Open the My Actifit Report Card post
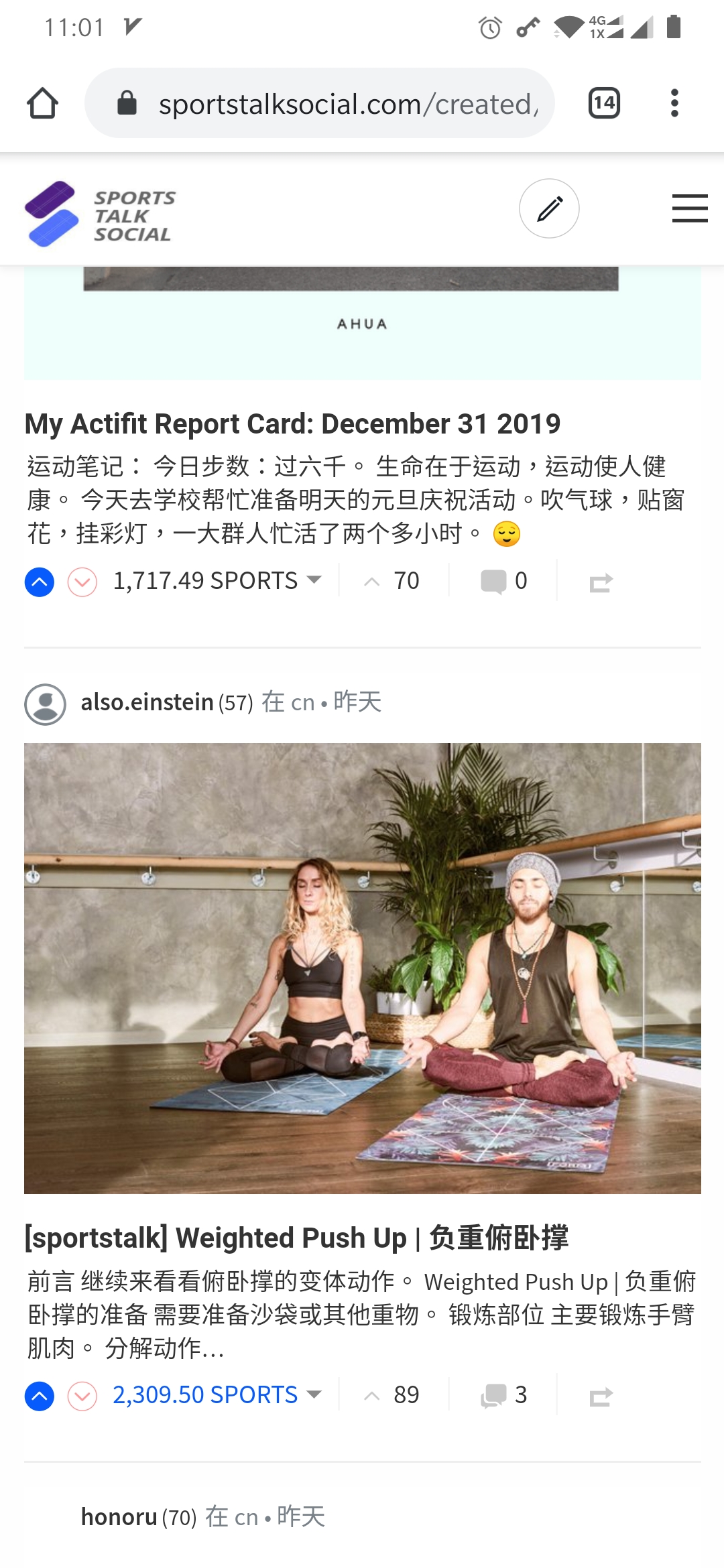The height and width of the screenshot is (1568, 724). pyautogui.click(x=292, y=424)
